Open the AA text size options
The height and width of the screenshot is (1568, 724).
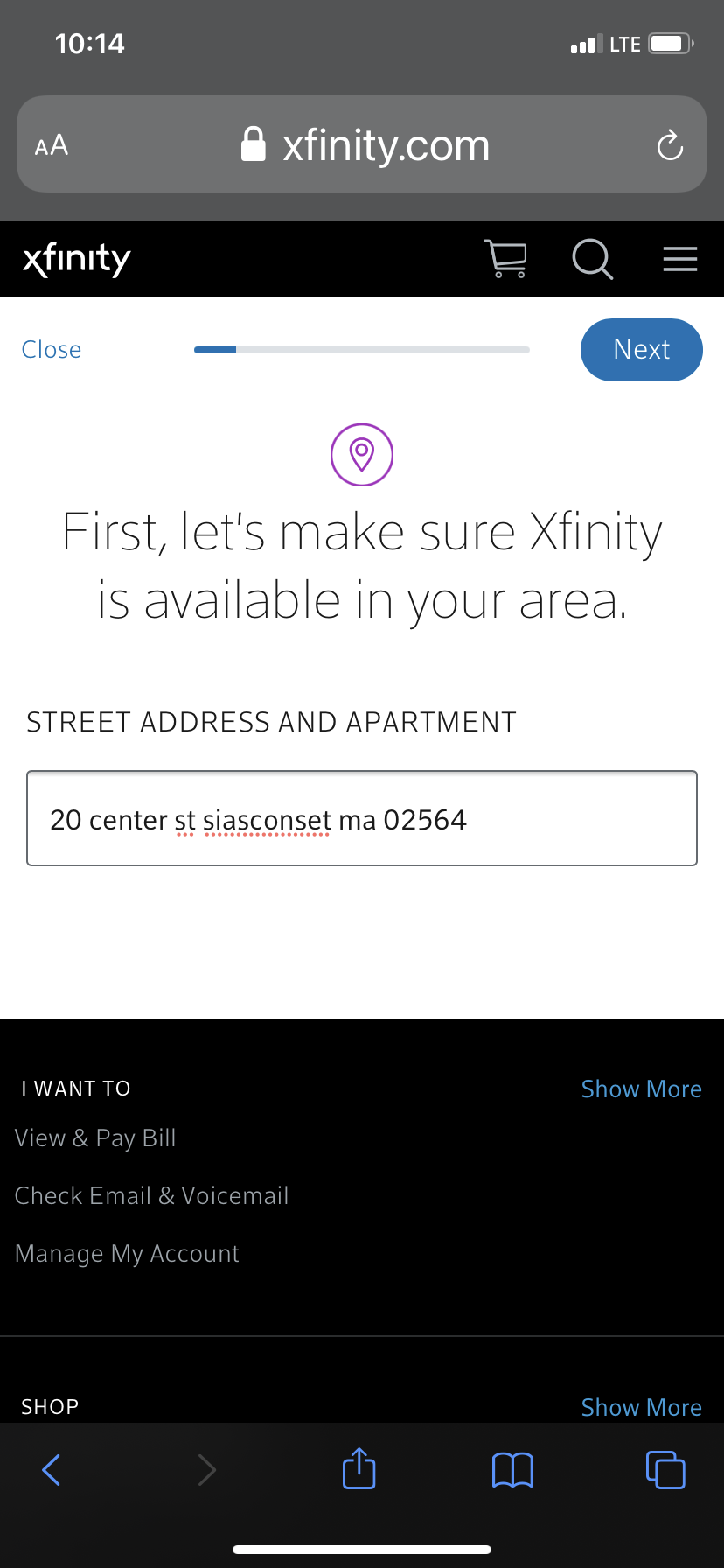point(52,145)
